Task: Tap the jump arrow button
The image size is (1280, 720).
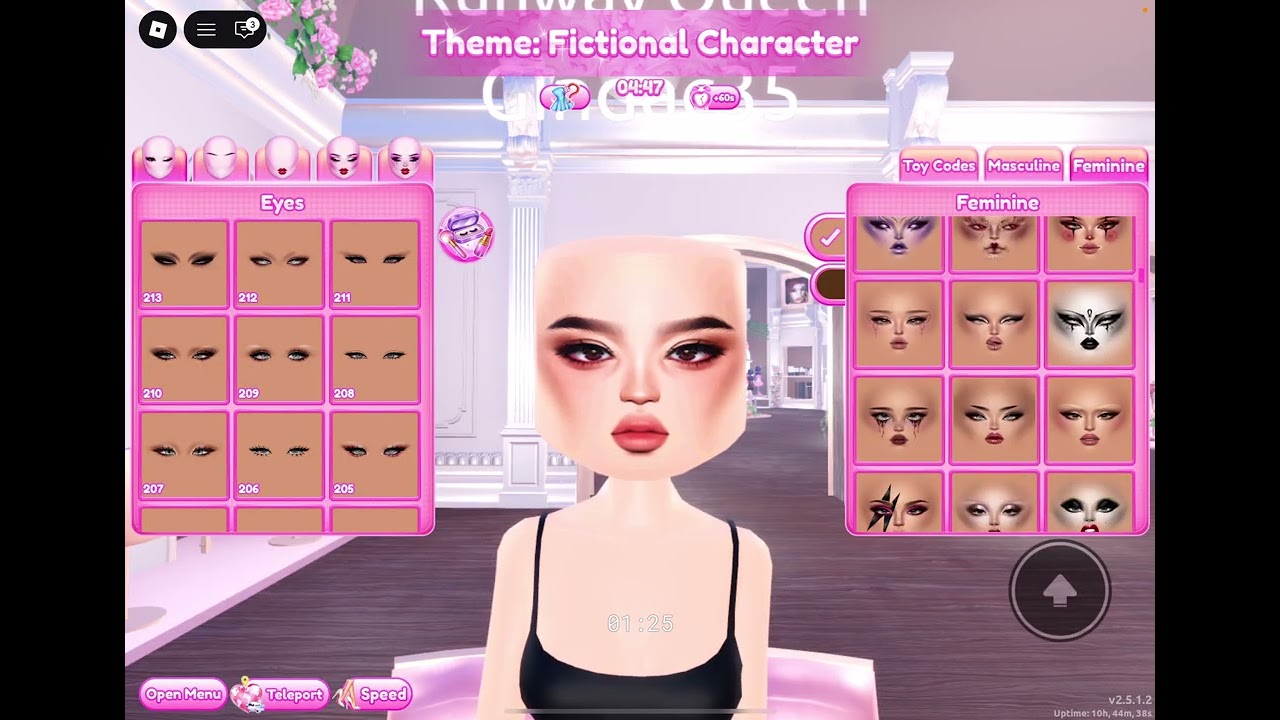Action: (1059, 591)
